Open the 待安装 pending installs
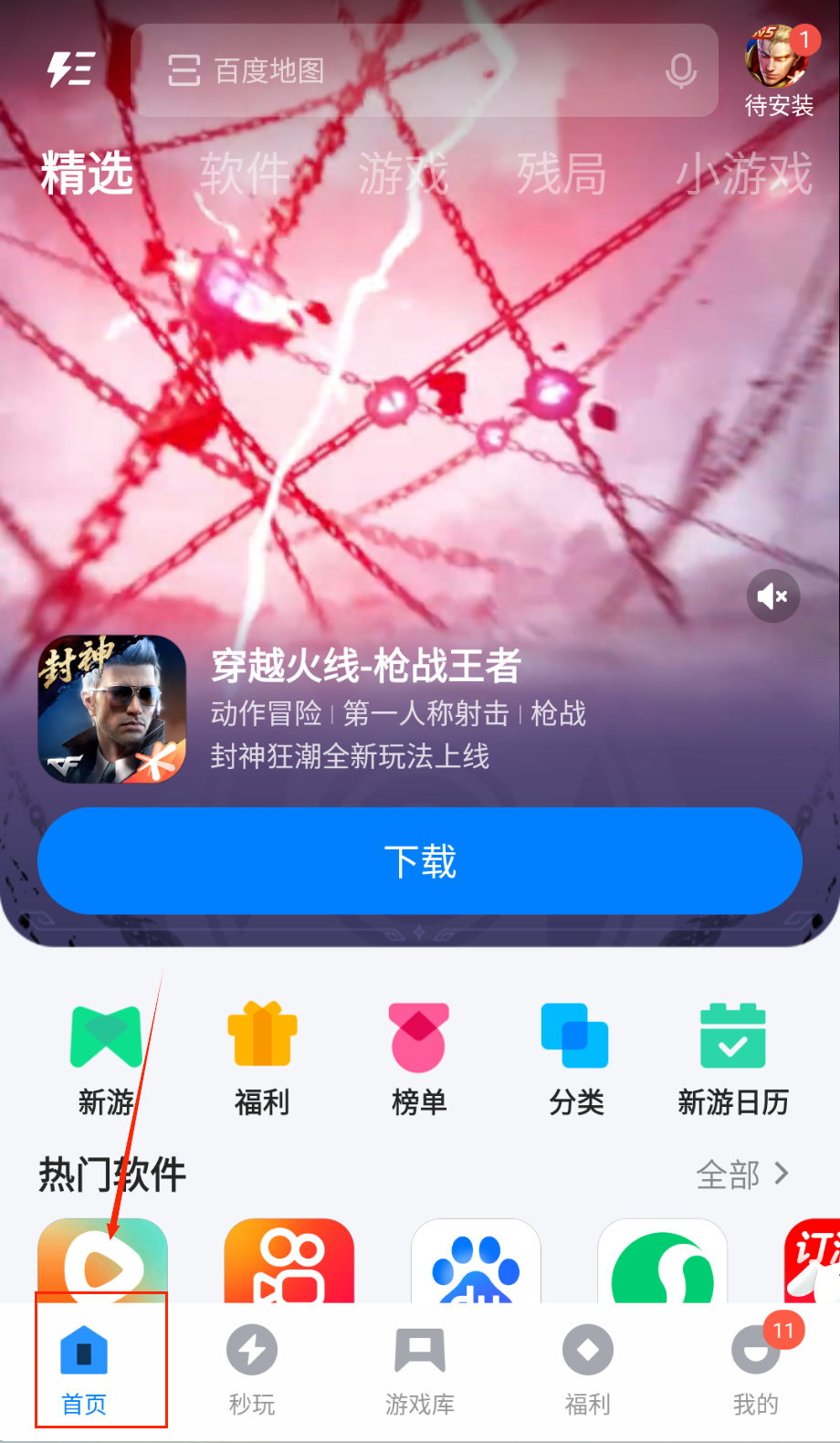 (778, 73)
